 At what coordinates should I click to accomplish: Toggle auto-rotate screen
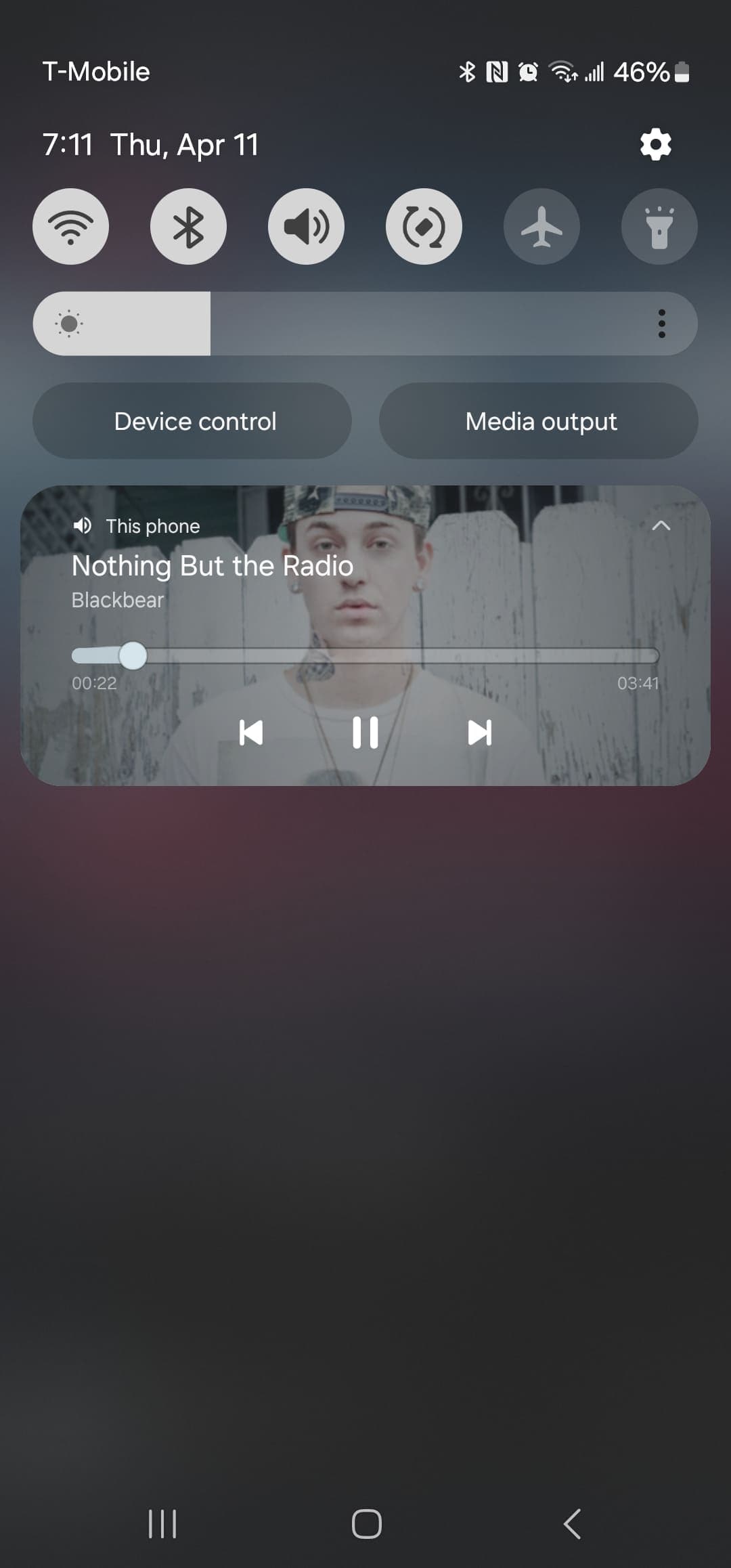tap(424, 226)
